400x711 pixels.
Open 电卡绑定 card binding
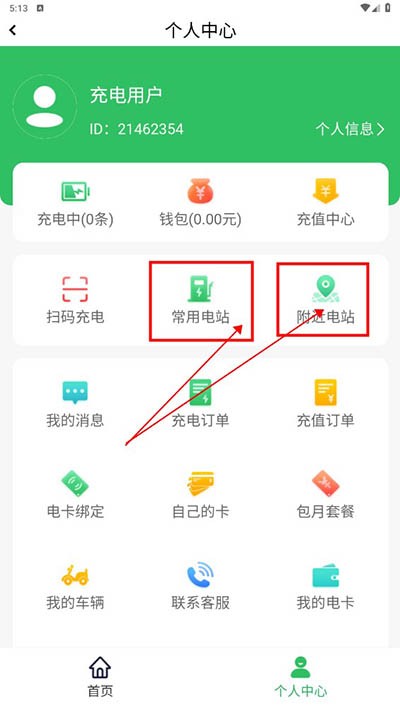click(75, 495)
